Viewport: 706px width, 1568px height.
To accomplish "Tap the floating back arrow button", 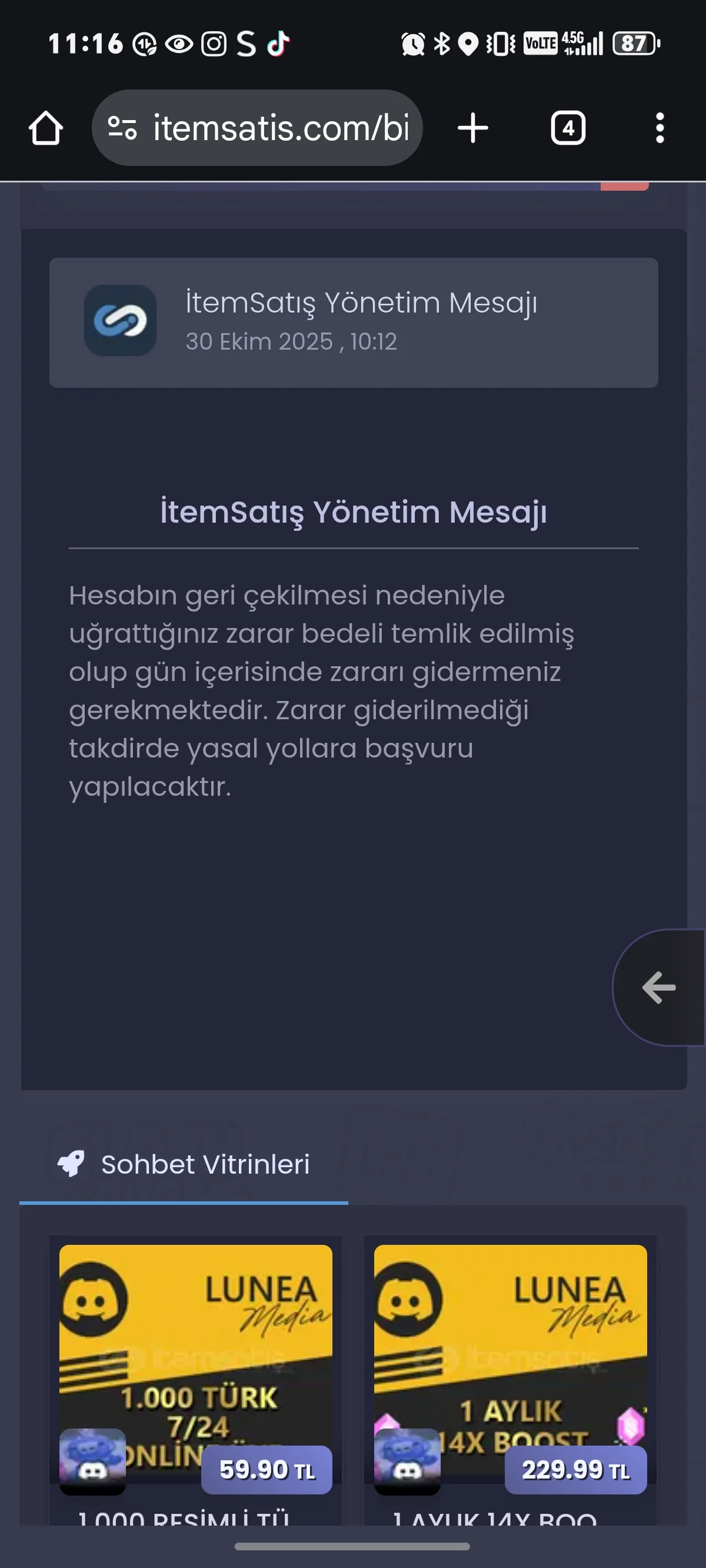I will [x=659, y=987].
